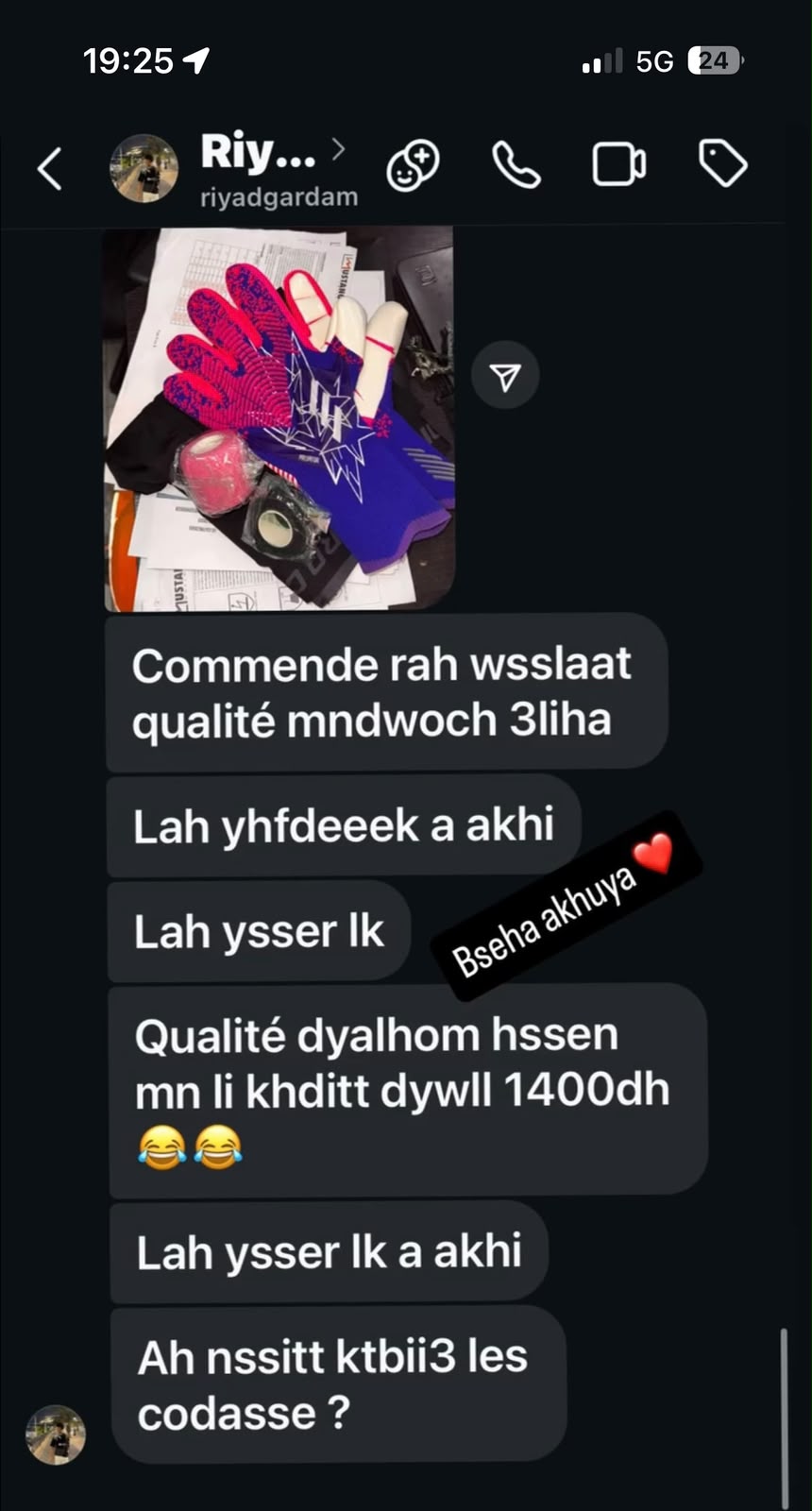Open the avatar sticker icon in header

(413, 166)
